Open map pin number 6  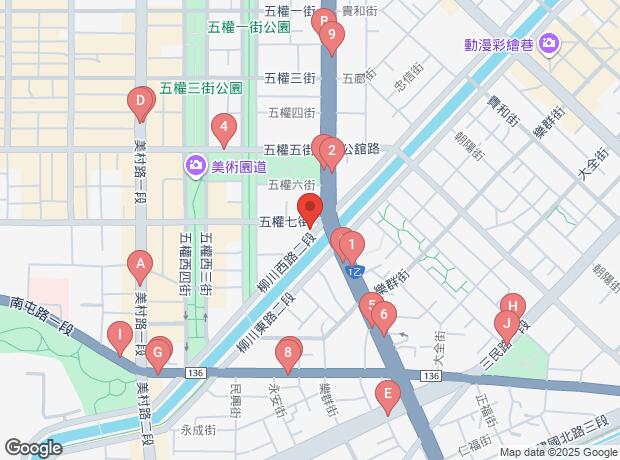382,316
